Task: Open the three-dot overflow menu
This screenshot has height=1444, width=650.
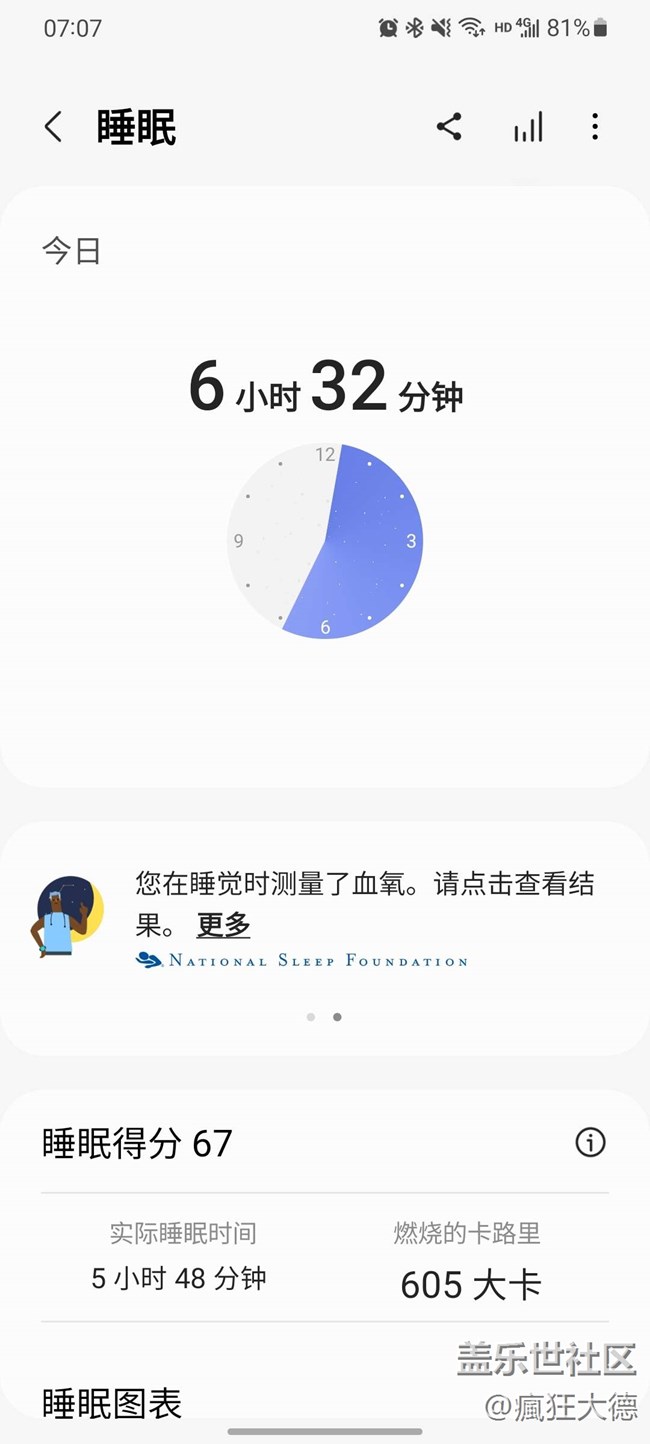Action: coord(595,127)
